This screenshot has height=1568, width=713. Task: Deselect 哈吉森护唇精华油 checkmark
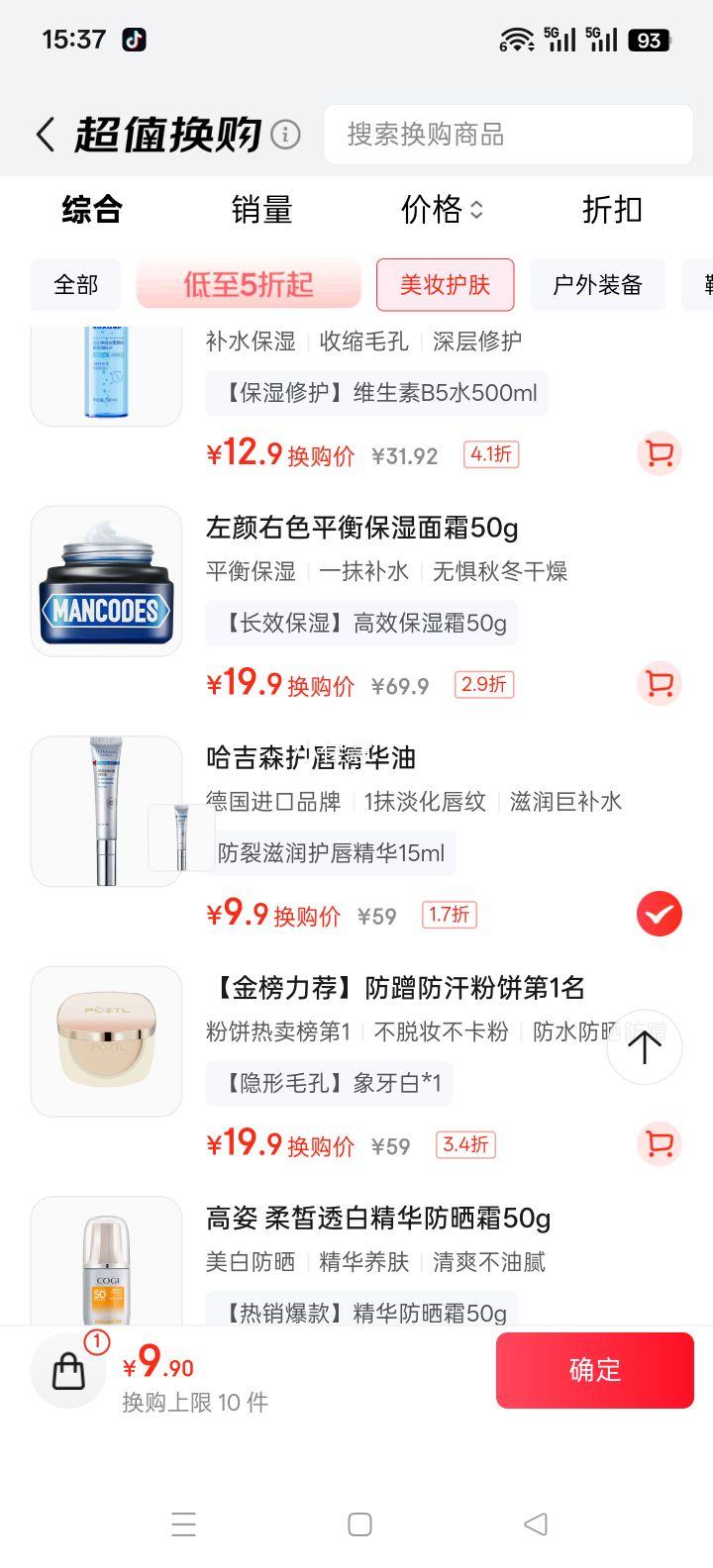click(x=659, y=914)
